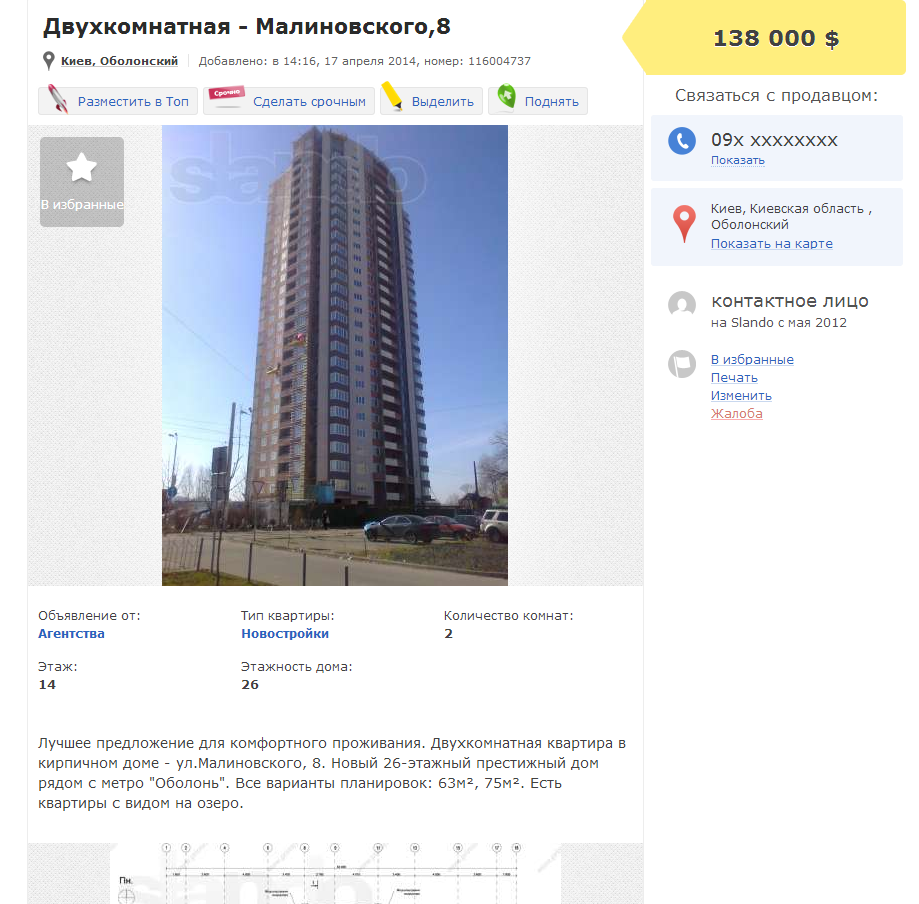Screen dimensions: 919x904
Task: Bump the ad with 'Поднять'
Action: [x=538, y=101]
